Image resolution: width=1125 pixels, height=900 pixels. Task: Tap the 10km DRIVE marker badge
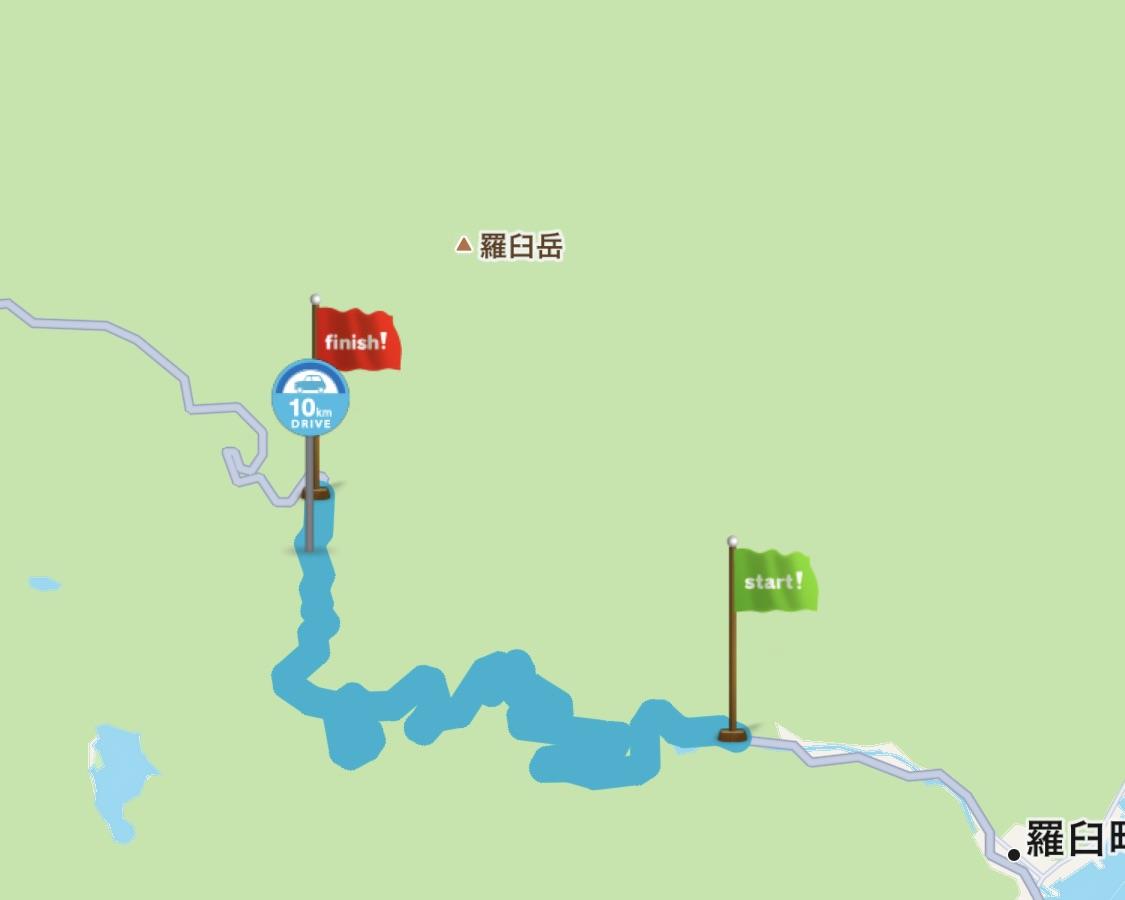click(x=311, y=399)
